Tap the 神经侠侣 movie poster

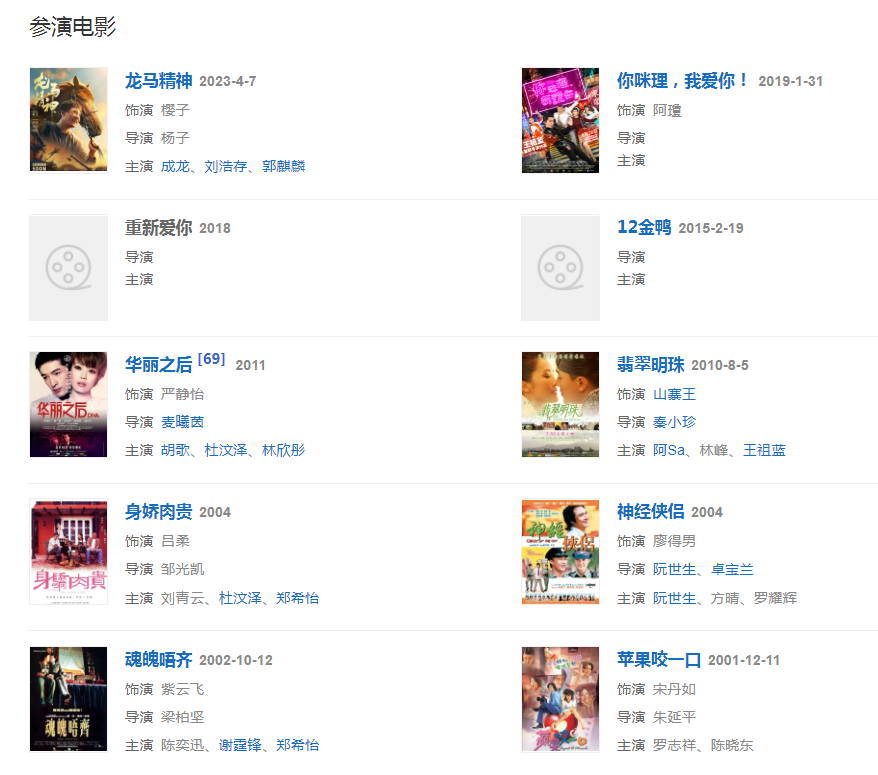pos(560,552)
